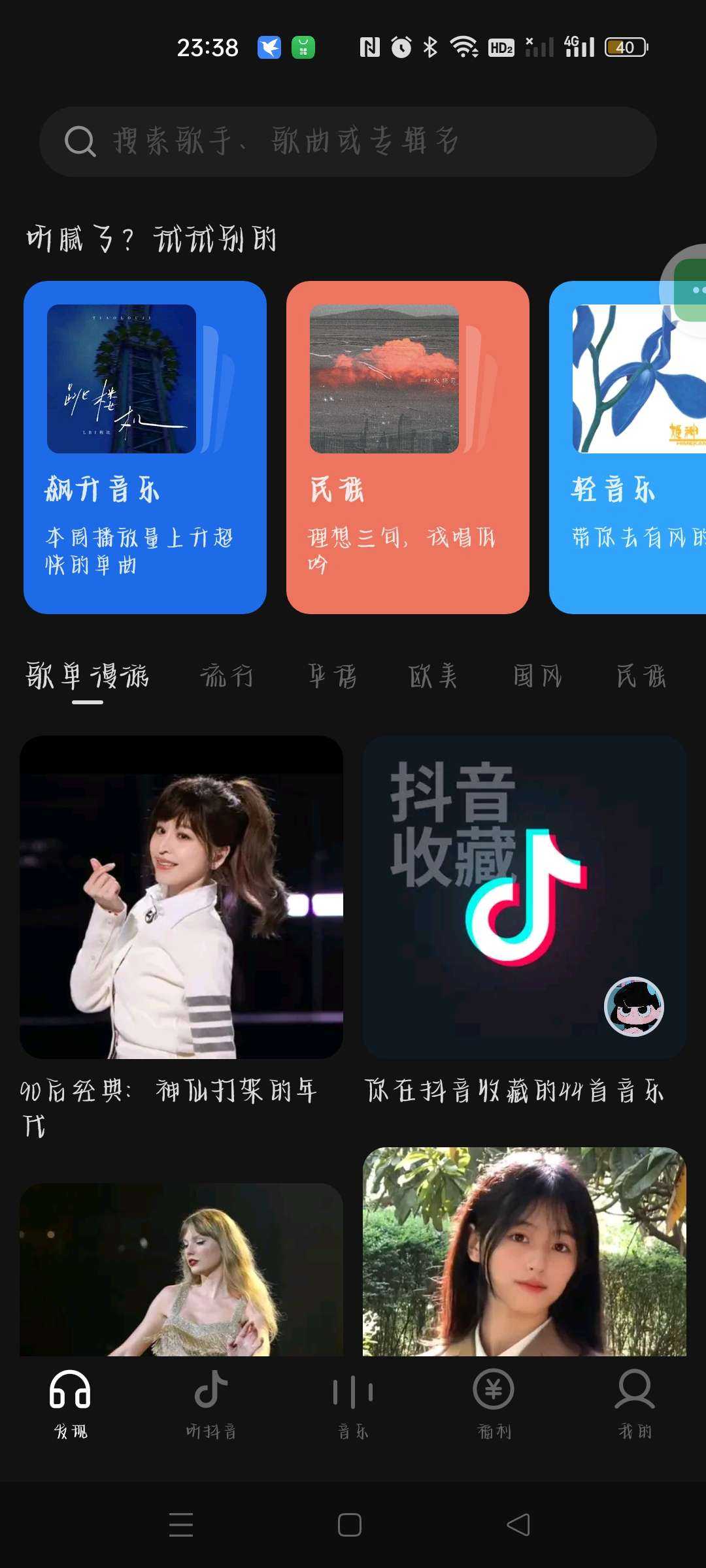Screen dimensions: 706x1568
Task: Switch to the 国风 category tab
Action: 537,676
